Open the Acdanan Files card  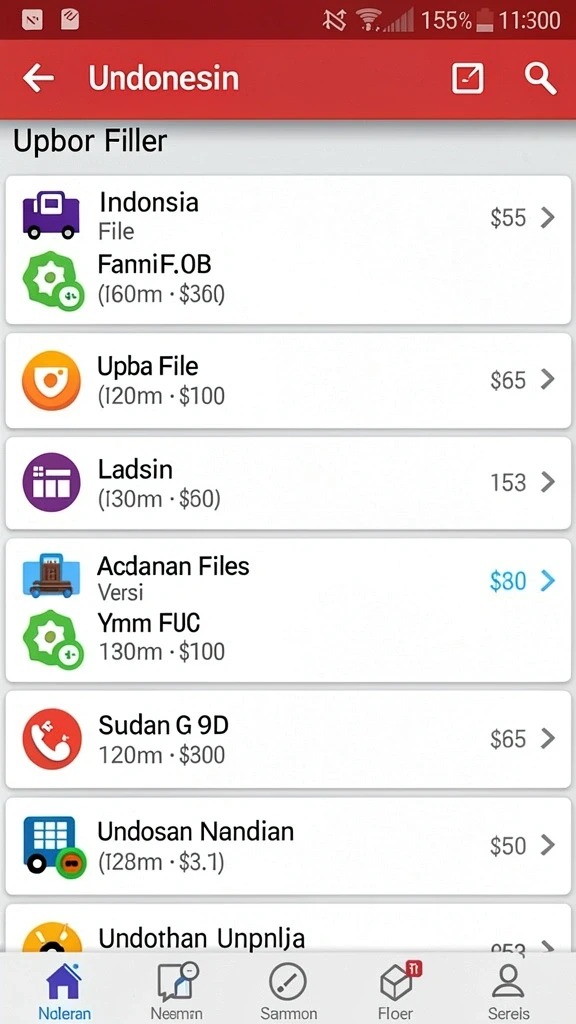288,610
